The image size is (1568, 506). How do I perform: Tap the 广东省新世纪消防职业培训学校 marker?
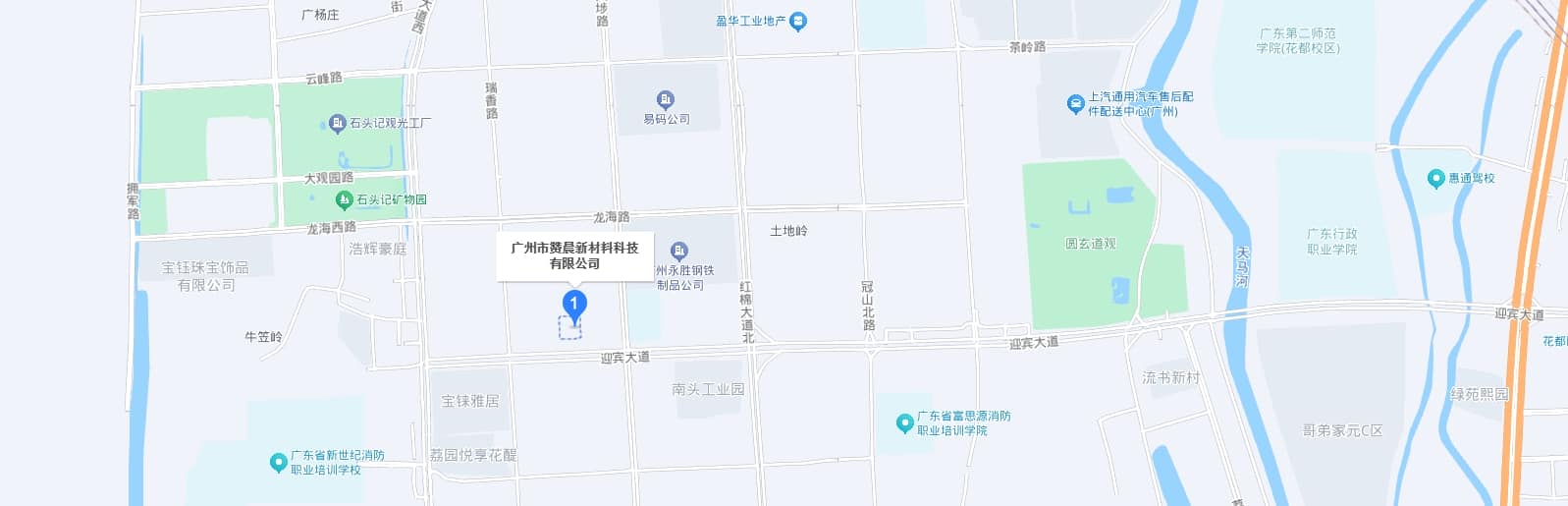279,463
